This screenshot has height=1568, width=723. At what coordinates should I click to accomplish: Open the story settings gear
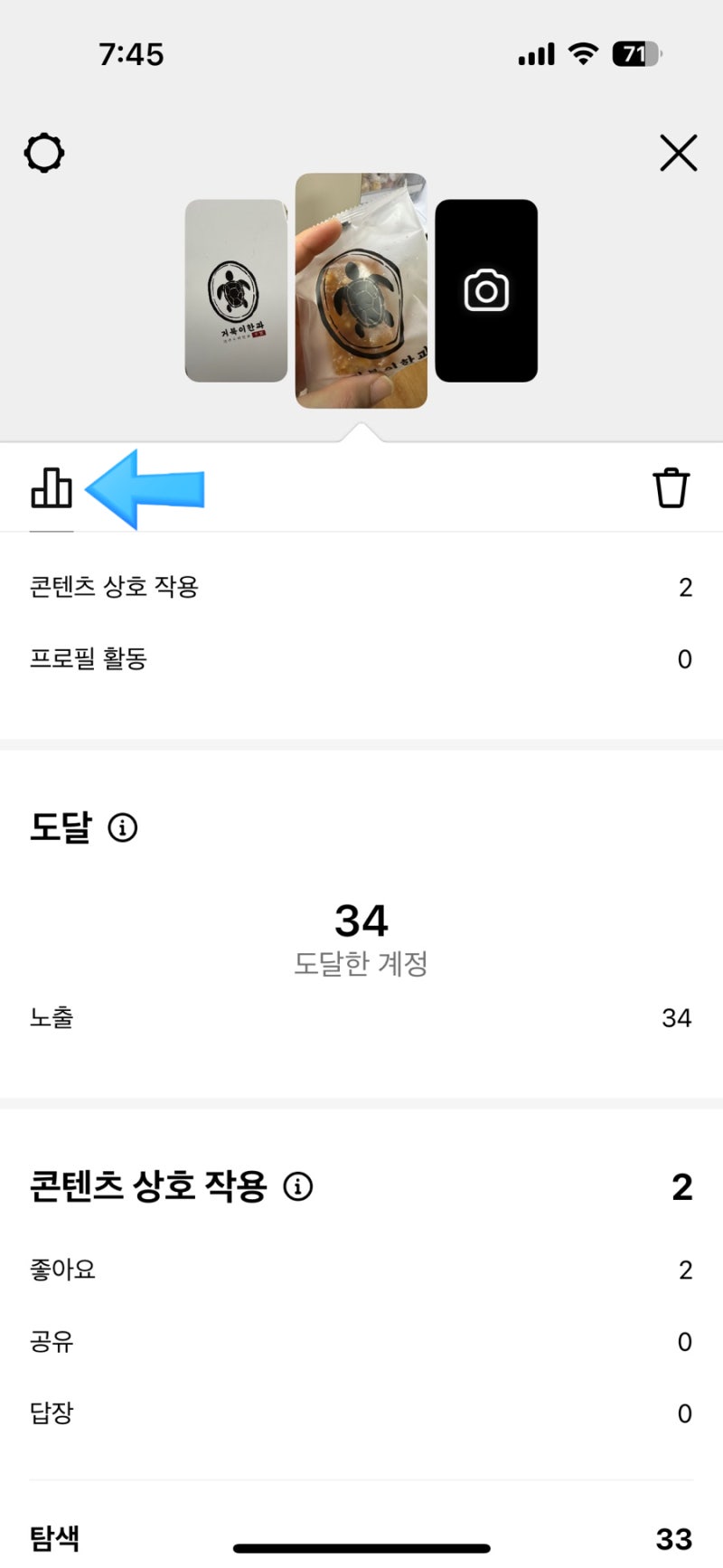[x=43, y=153]
